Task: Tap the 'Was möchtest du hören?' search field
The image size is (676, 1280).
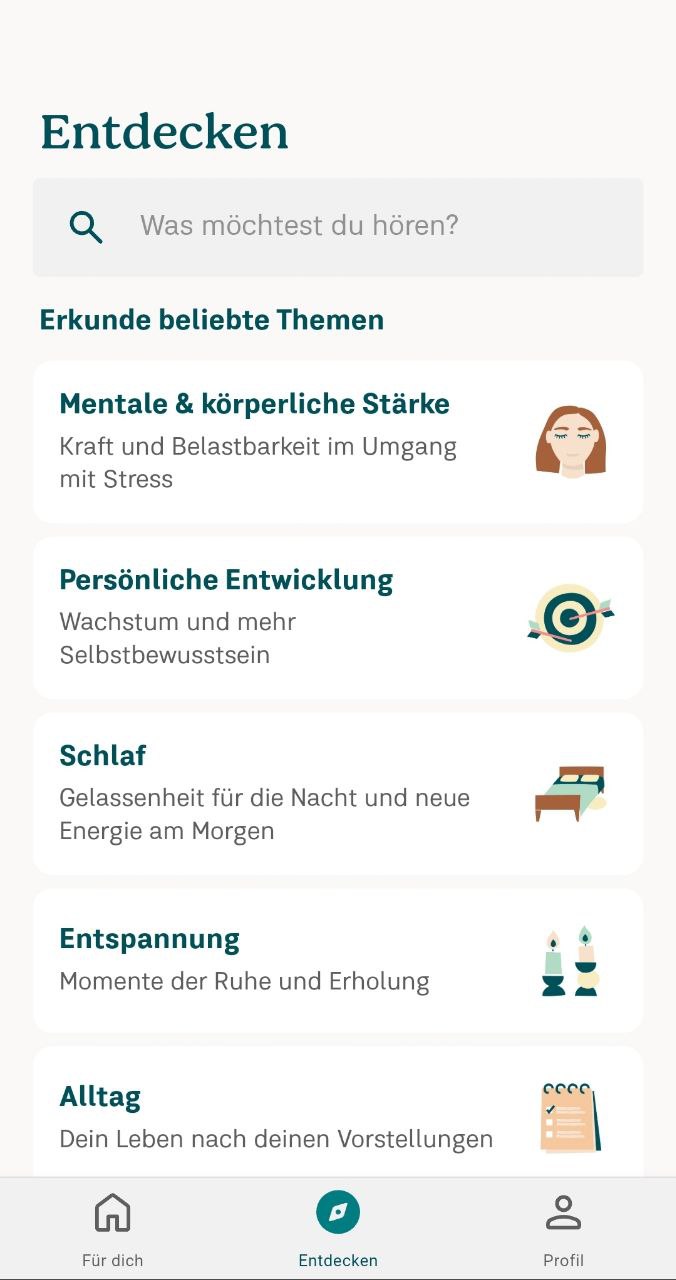Action: click(338, 226)
